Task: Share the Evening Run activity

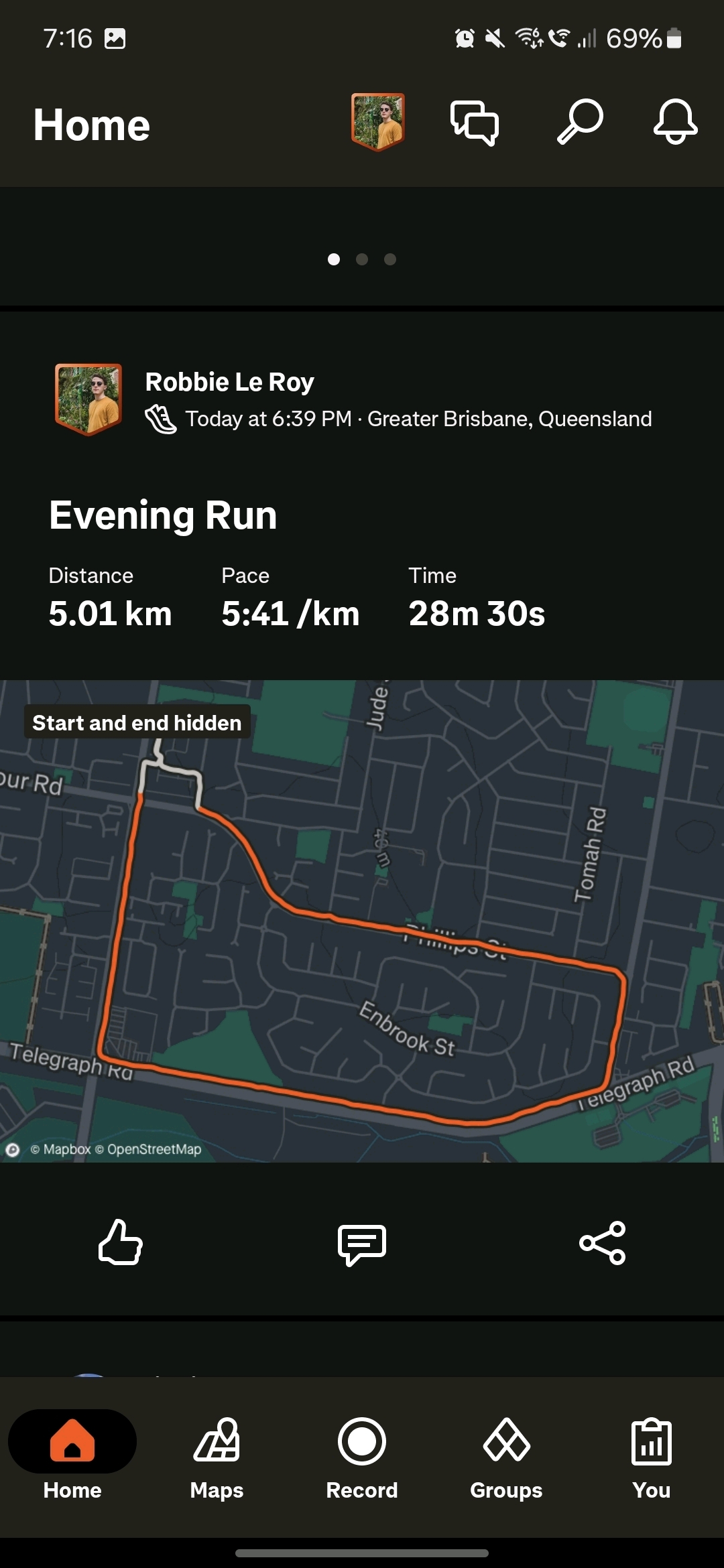Action: tap(603, 1242)
